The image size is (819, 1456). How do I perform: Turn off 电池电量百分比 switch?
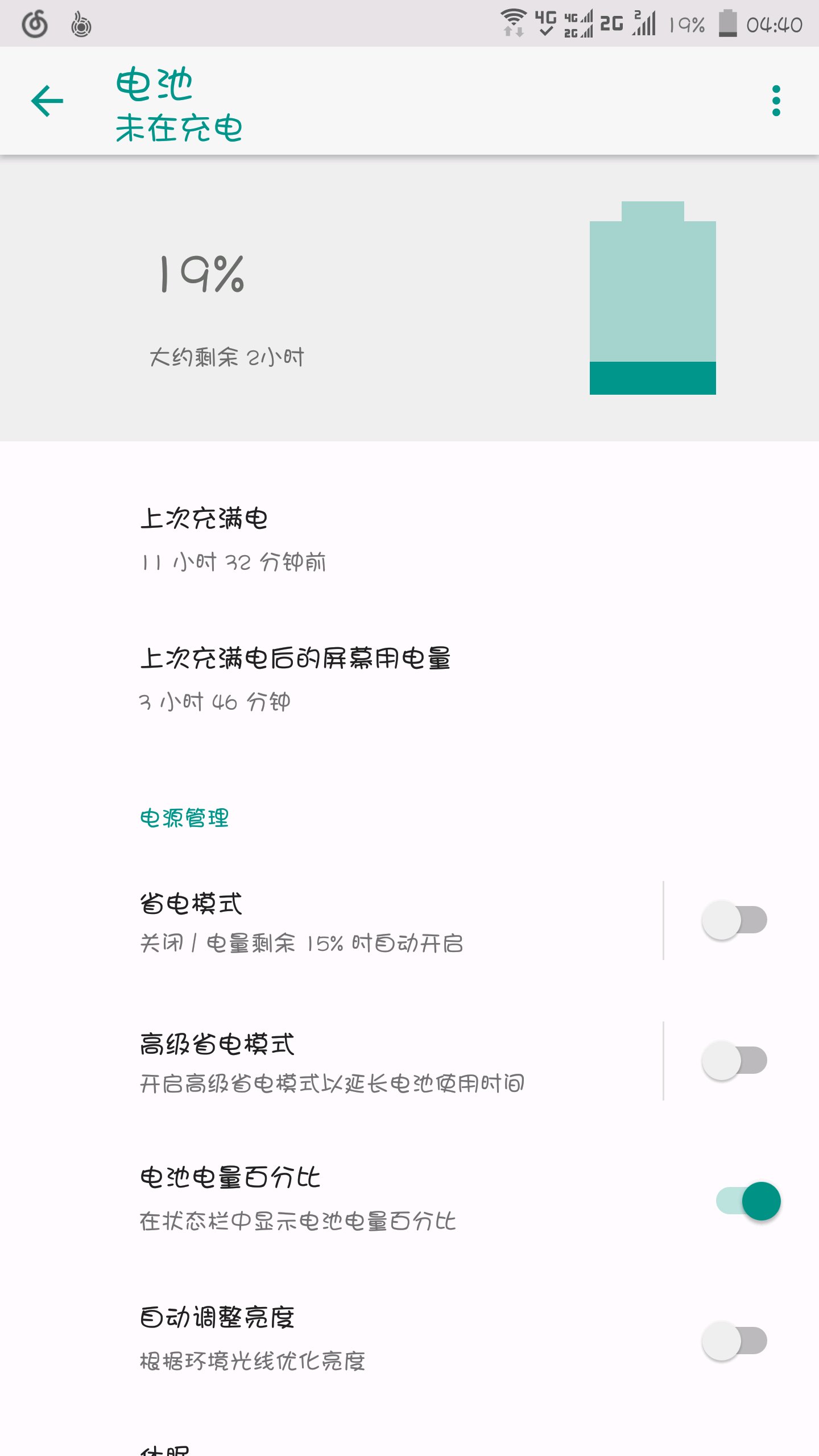click(748, 1201)
